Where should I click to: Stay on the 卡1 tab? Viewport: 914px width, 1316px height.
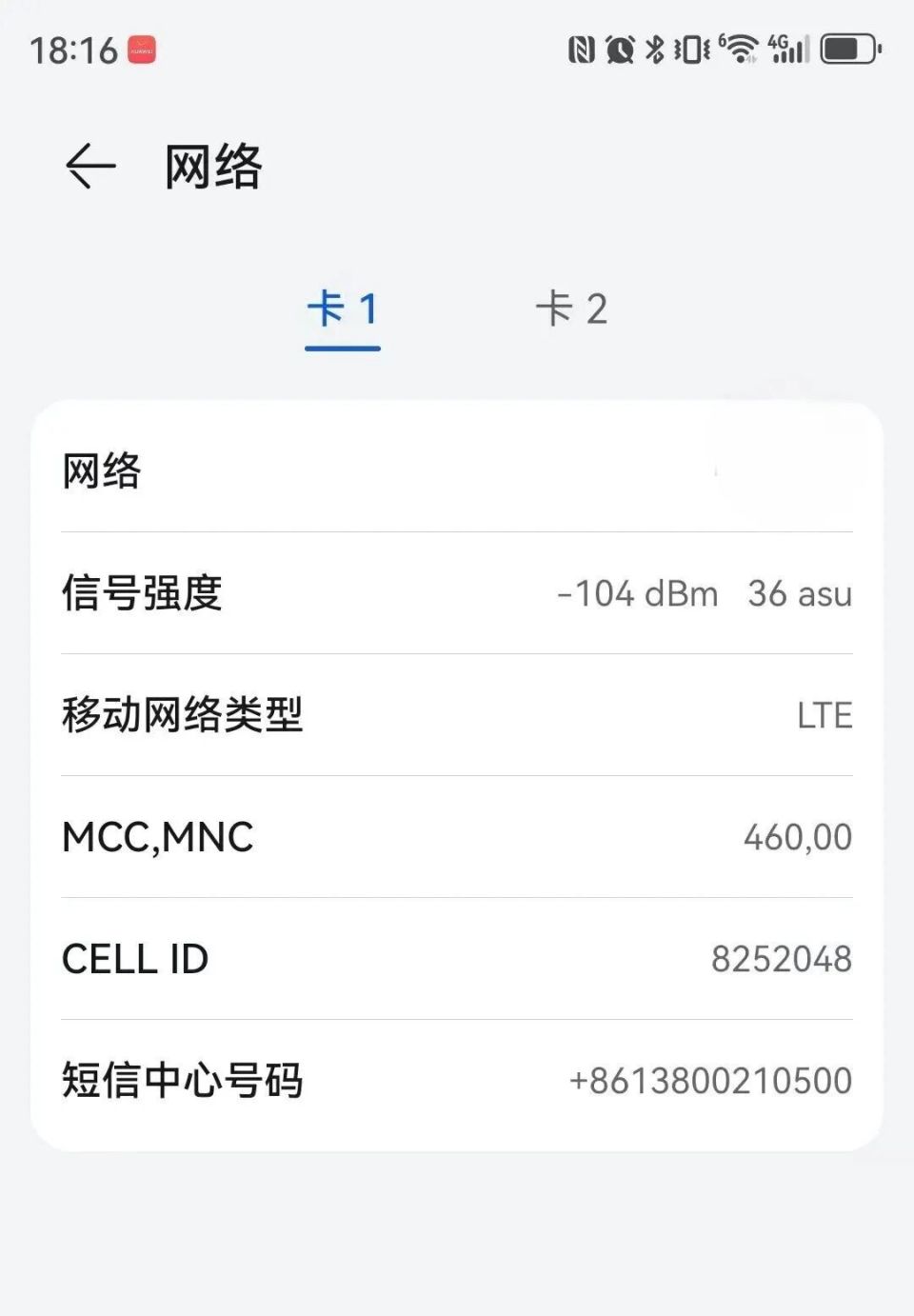[342, 309]
